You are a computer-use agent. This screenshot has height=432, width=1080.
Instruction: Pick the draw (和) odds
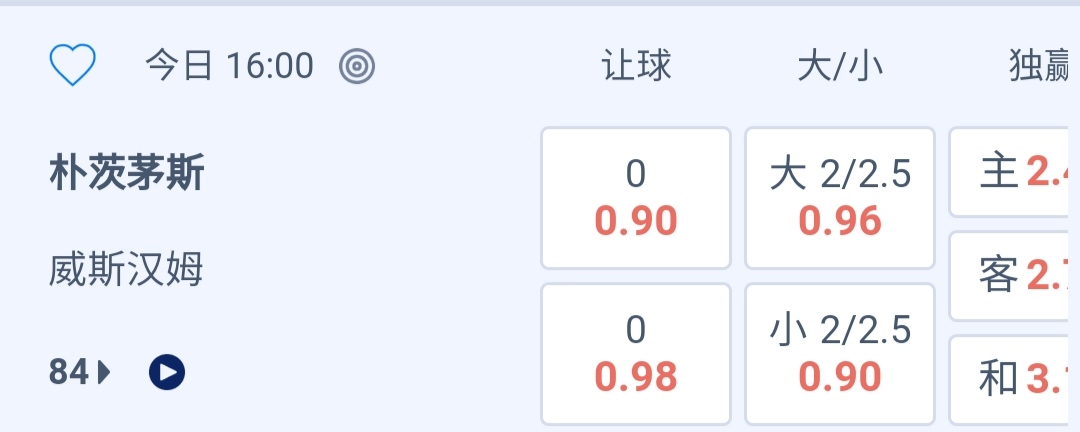pyautogui.click(x=1016, y=379)
